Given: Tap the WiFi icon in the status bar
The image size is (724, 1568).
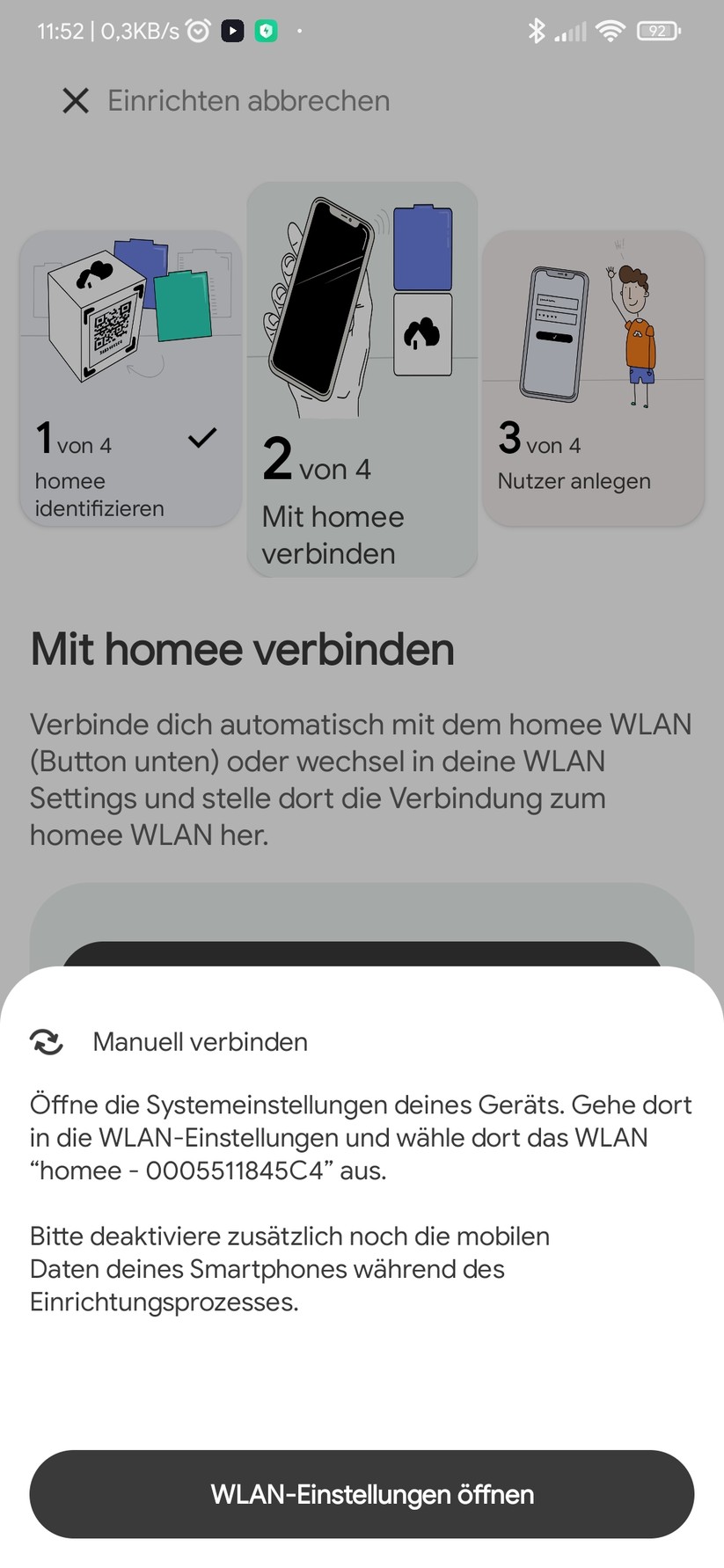Looking at the screenshot, I should pyautogui.click(x=611, y=30).
